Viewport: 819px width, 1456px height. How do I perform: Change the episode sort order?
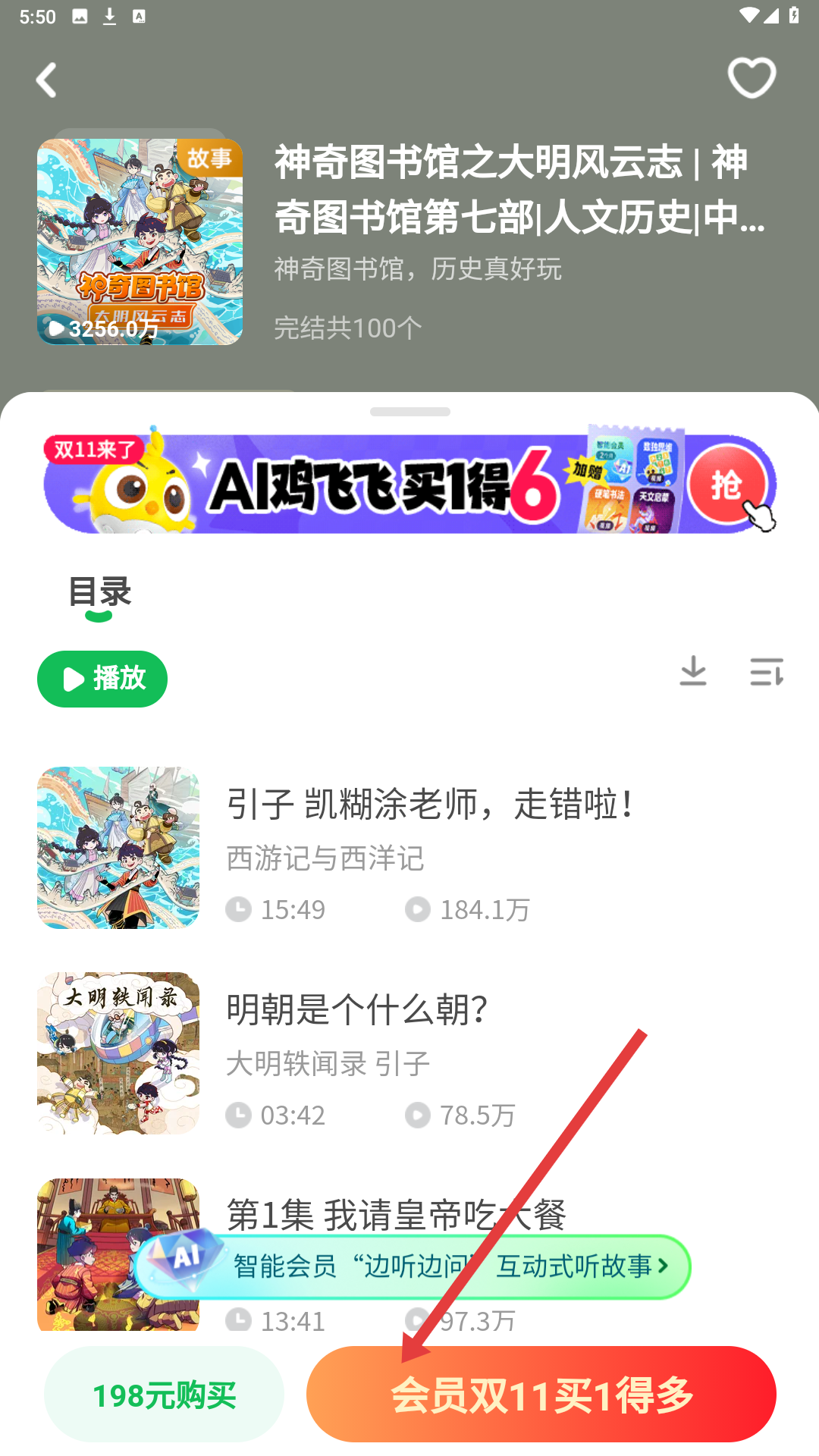pyautogui.click(x=766, y=672)
